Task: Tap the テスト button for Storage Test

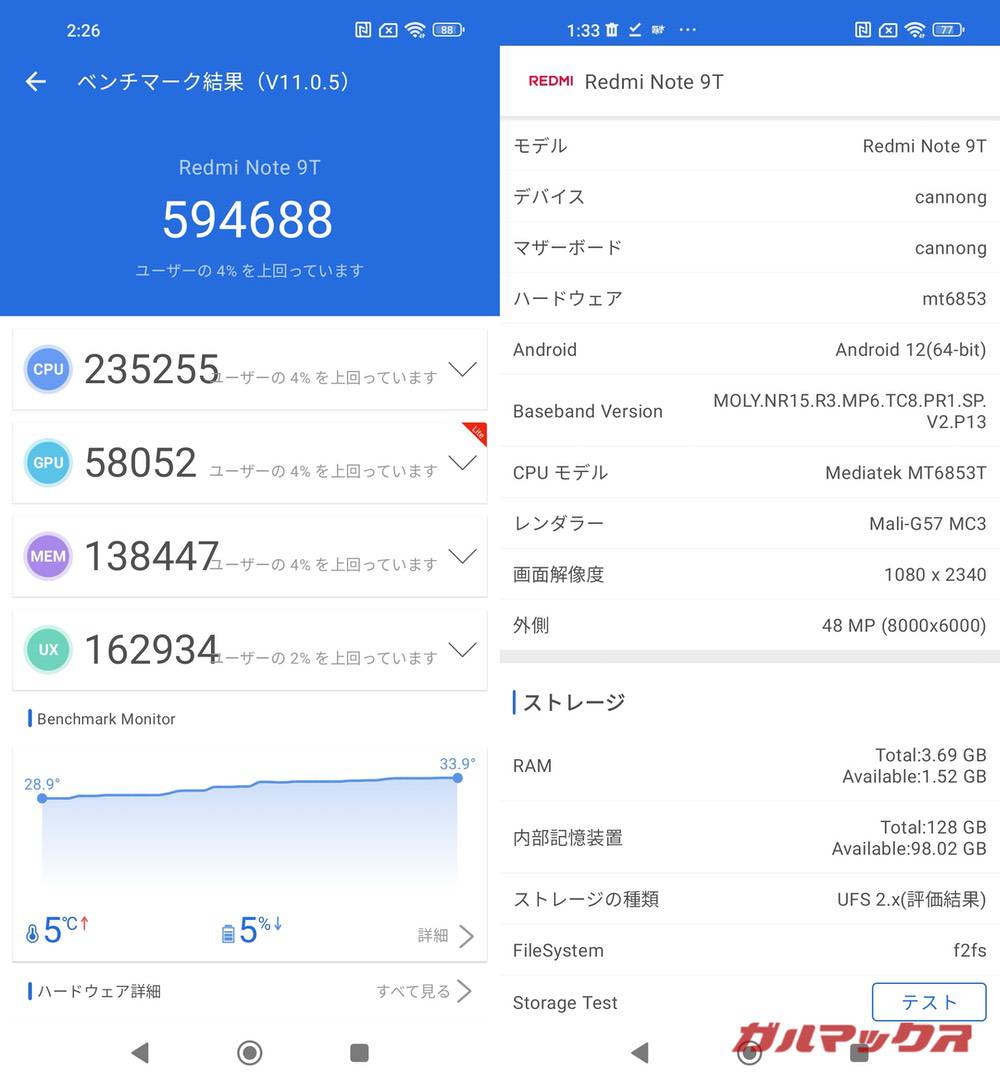Action: pos(929,1002)
